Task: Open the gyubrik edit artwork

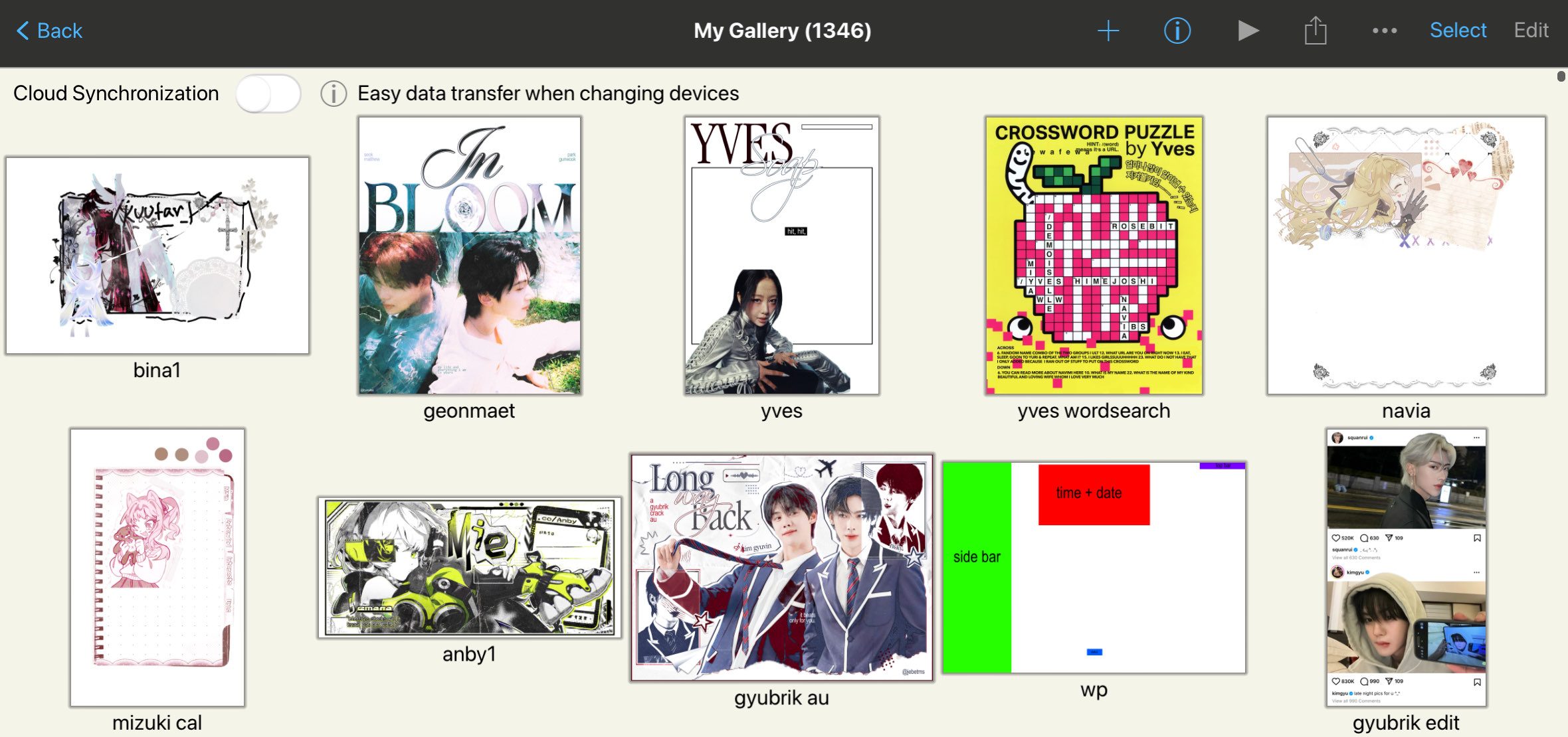Action: click(x=1406, y=568)
